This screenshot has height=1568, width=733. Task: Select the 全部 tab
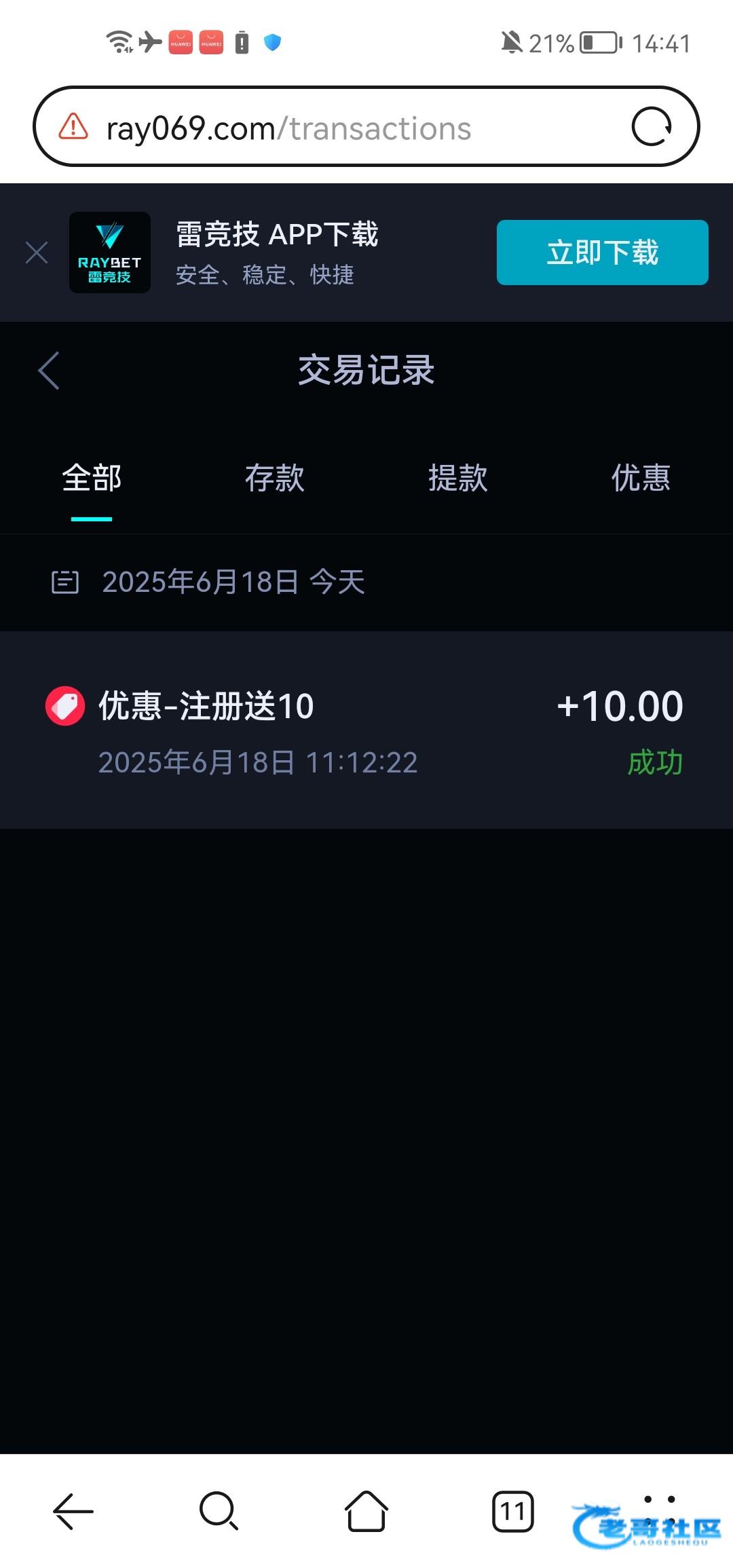pyautogui.click(x=92, y=478)
